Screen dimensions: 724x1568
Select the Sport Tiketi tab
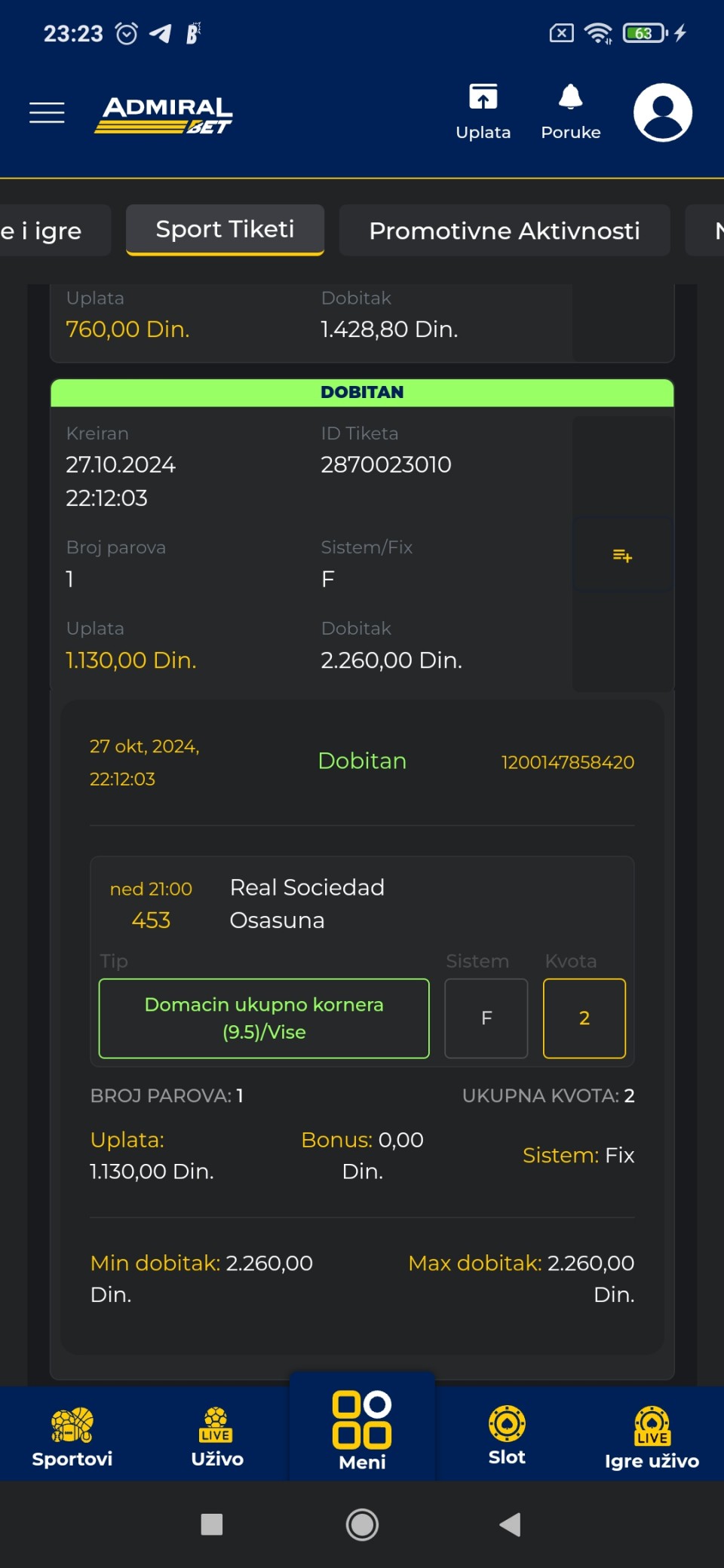[x=225, y=229]
